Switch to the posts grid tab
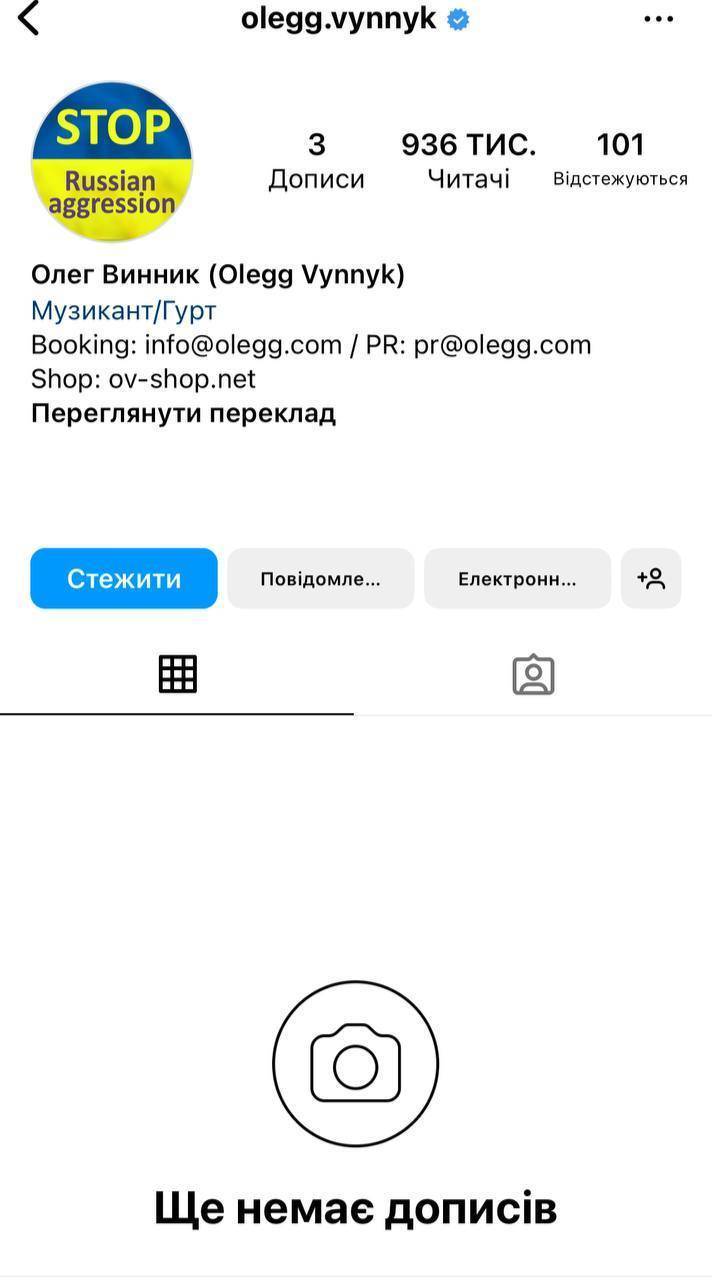 click(x=177, y=675)
